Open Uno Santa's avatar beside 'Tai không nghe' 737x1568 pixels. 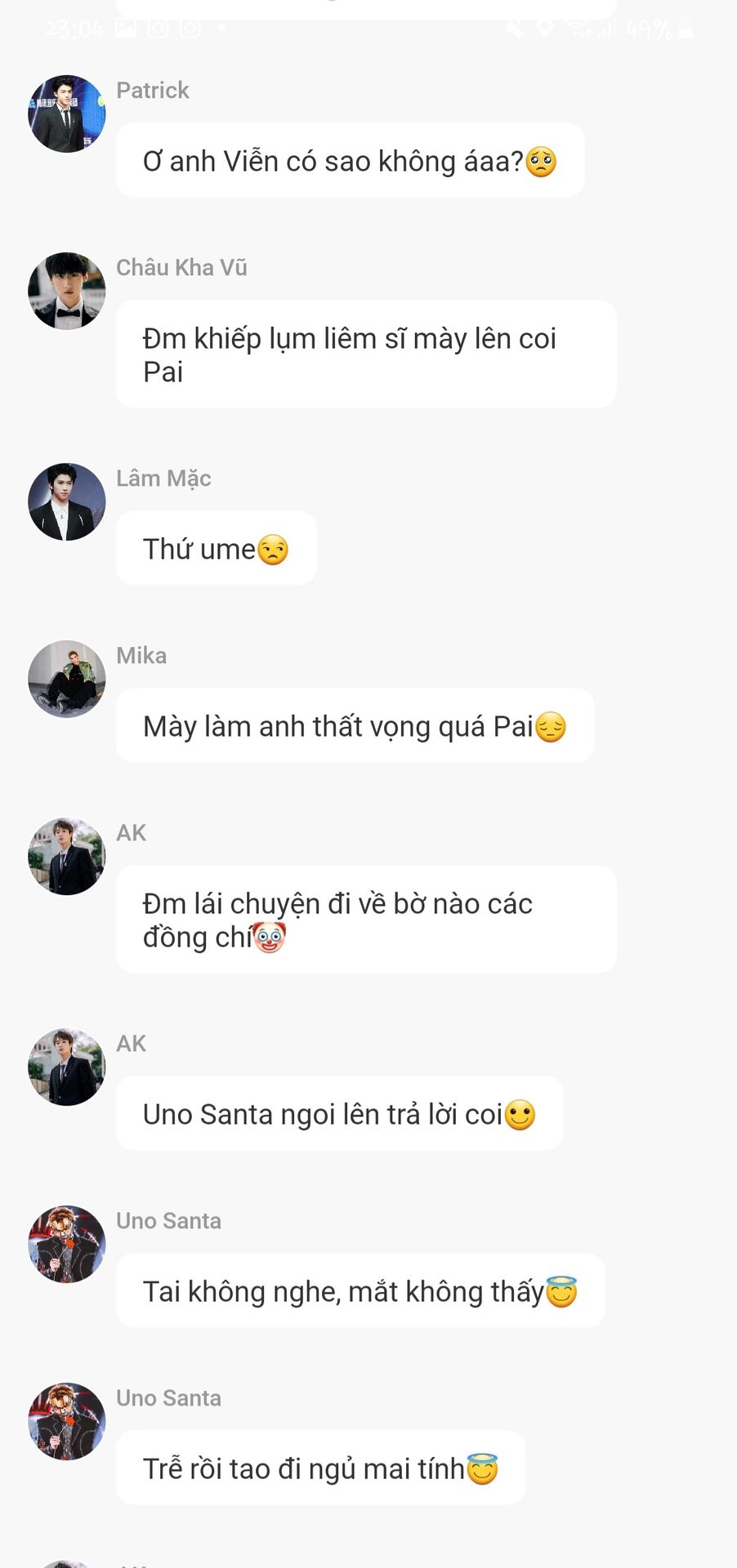(x=66, y=1244)
